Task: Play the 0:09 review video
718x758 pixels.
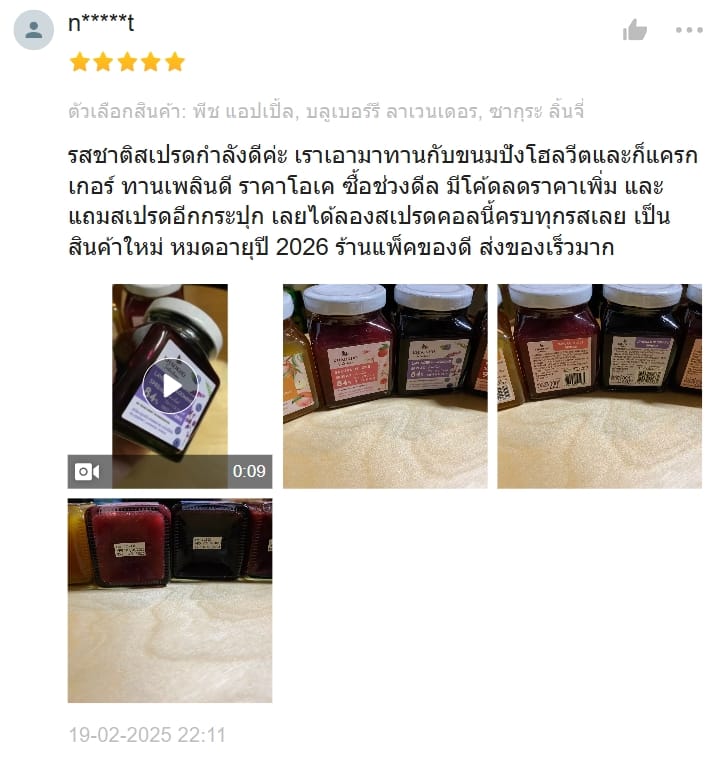Action: tap(170, 386)
